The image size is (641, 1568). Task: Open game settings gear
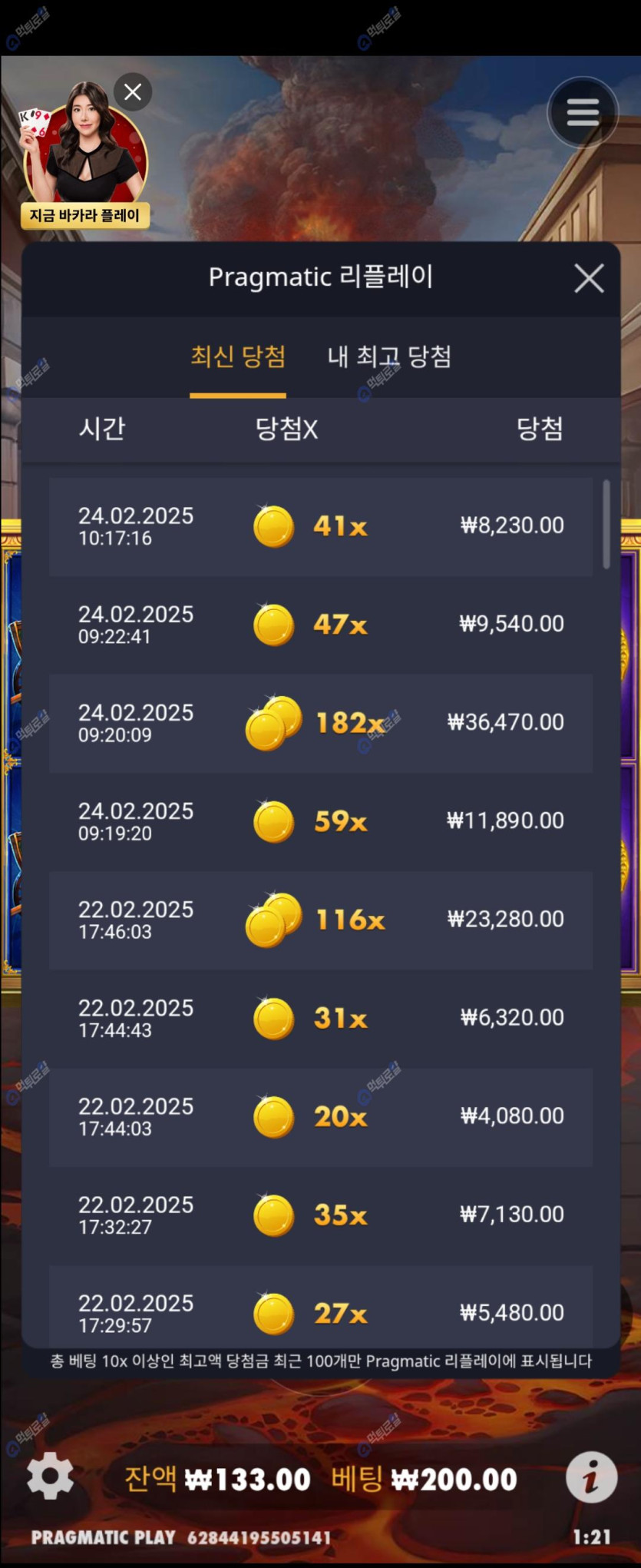click(51, 1476)
